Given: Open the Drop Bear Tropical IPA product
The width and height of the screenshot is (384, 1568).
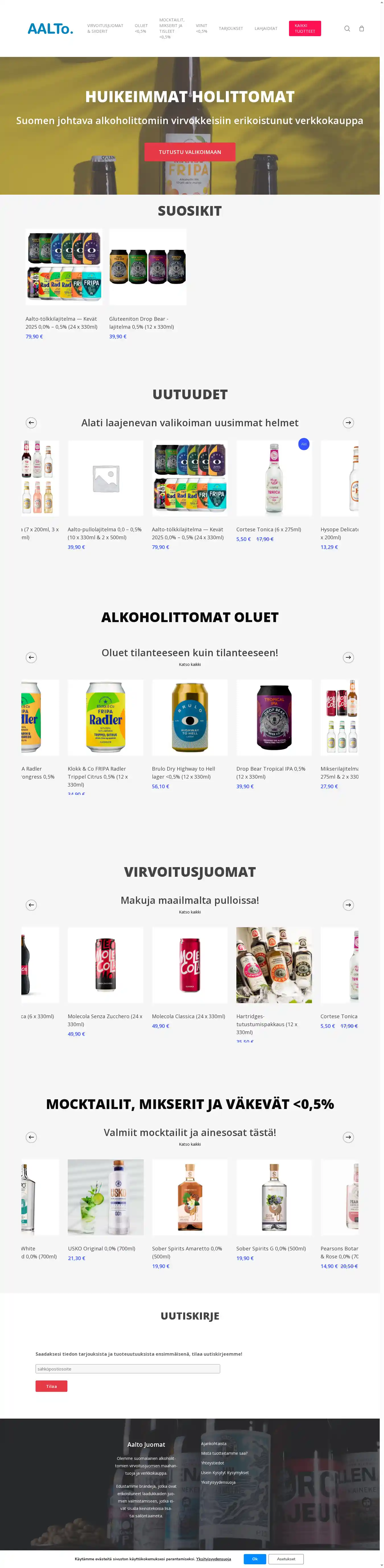Looking at the screenshot, I should click(274, 718).
